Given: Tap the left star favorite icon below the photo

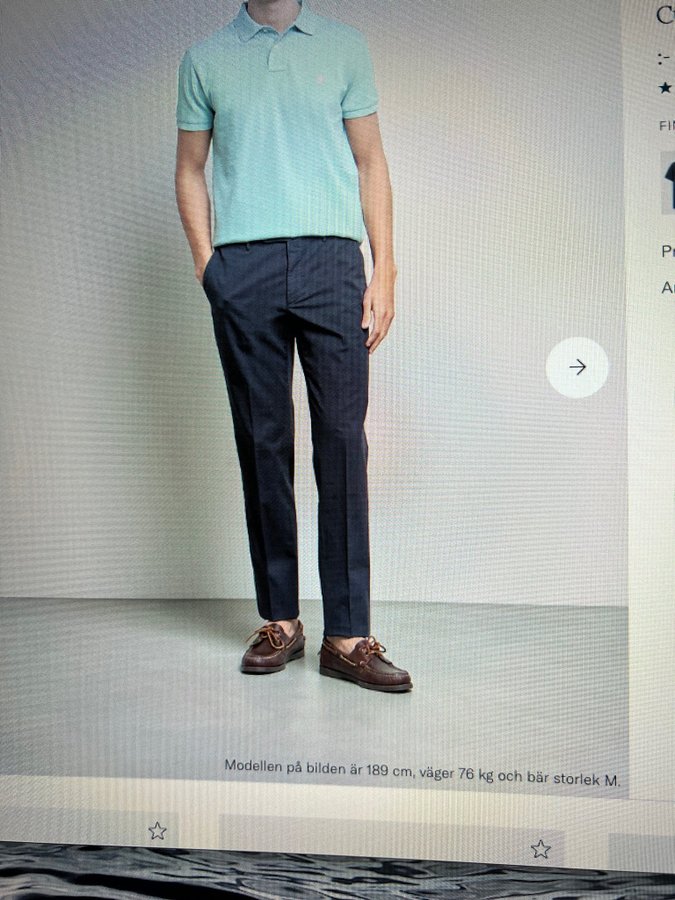Looking at the screenshot, I should click(157, 831).
